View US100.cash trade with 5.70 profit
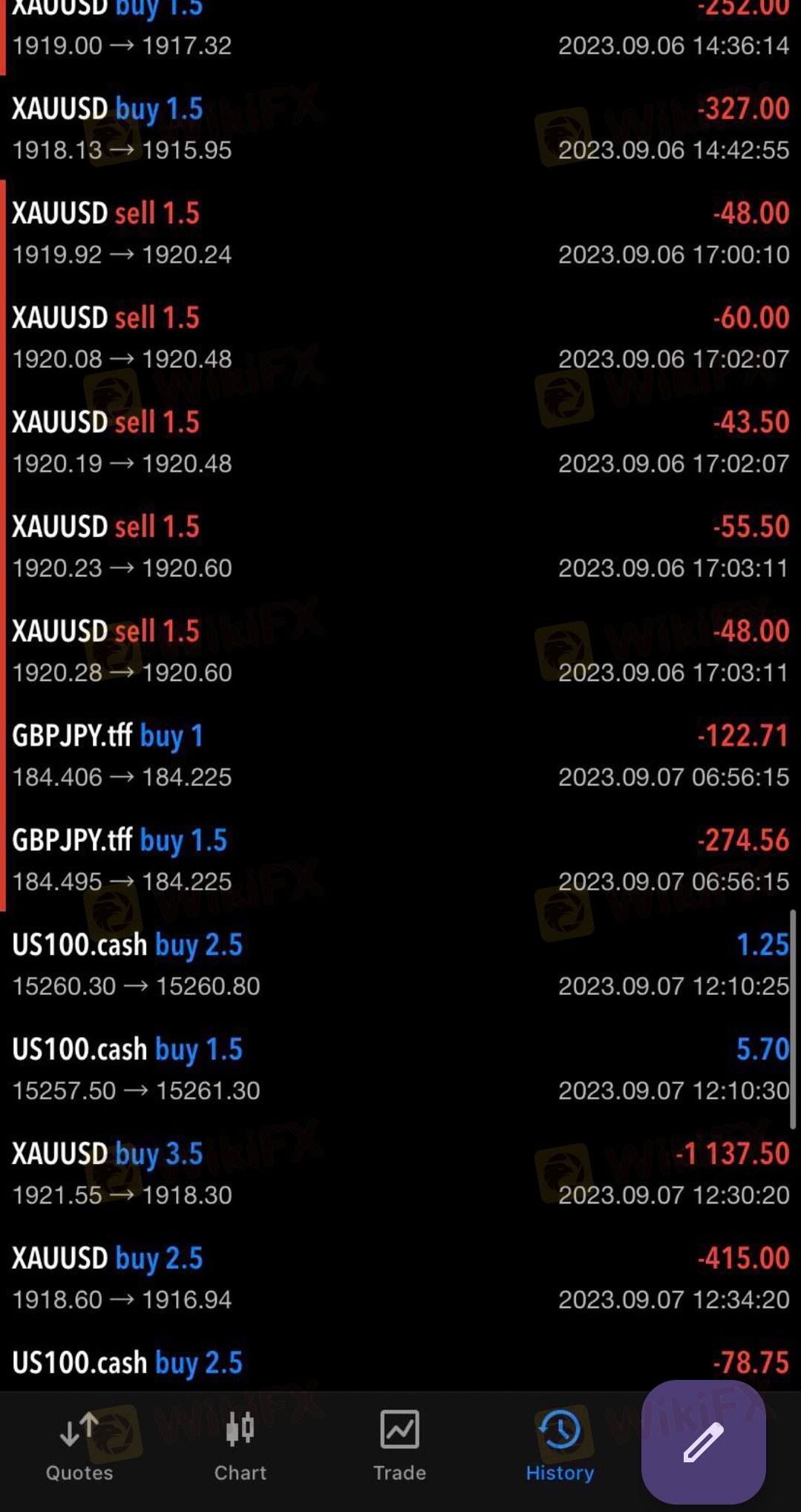This screenshot has height=1512, width=801. tap(401, 1069)
